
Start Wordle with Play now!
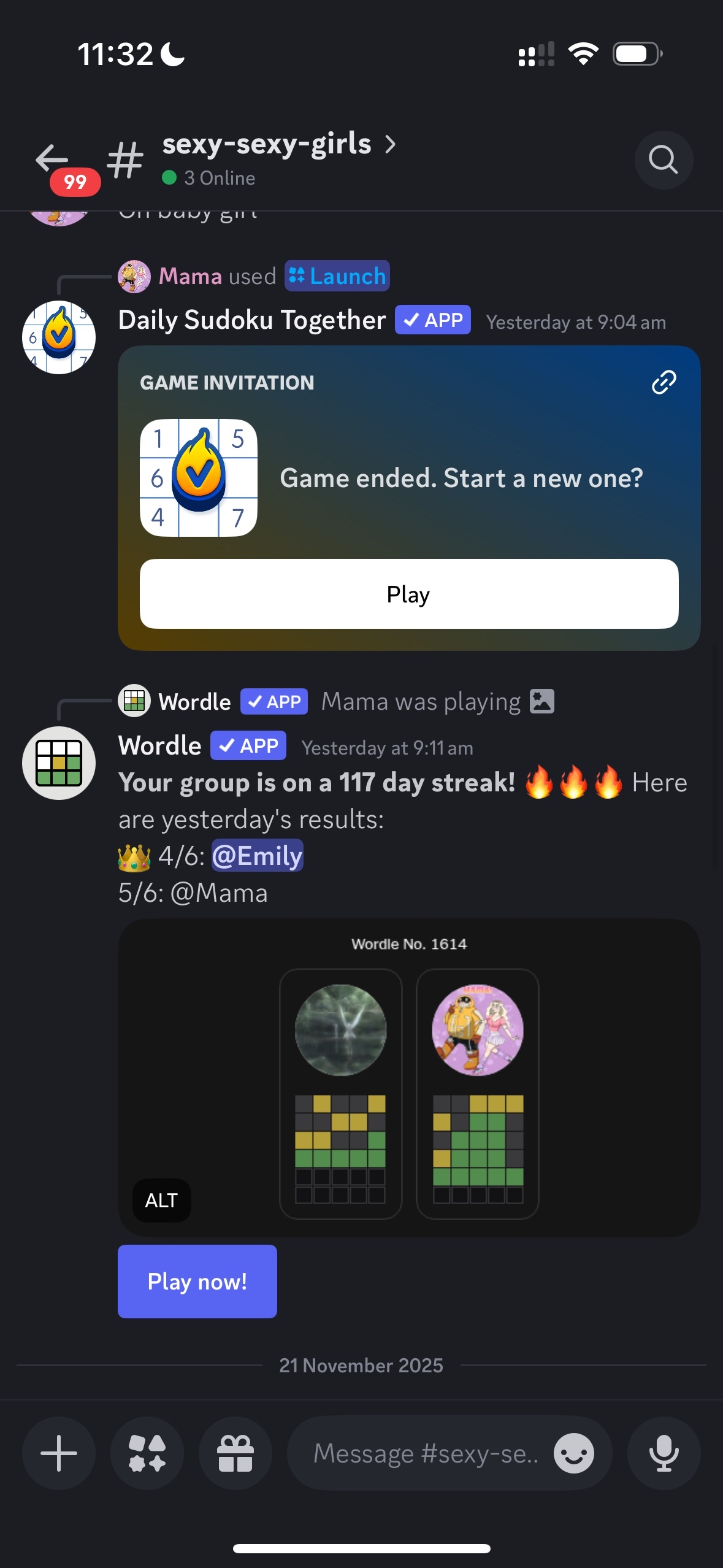coord(197,1282)
